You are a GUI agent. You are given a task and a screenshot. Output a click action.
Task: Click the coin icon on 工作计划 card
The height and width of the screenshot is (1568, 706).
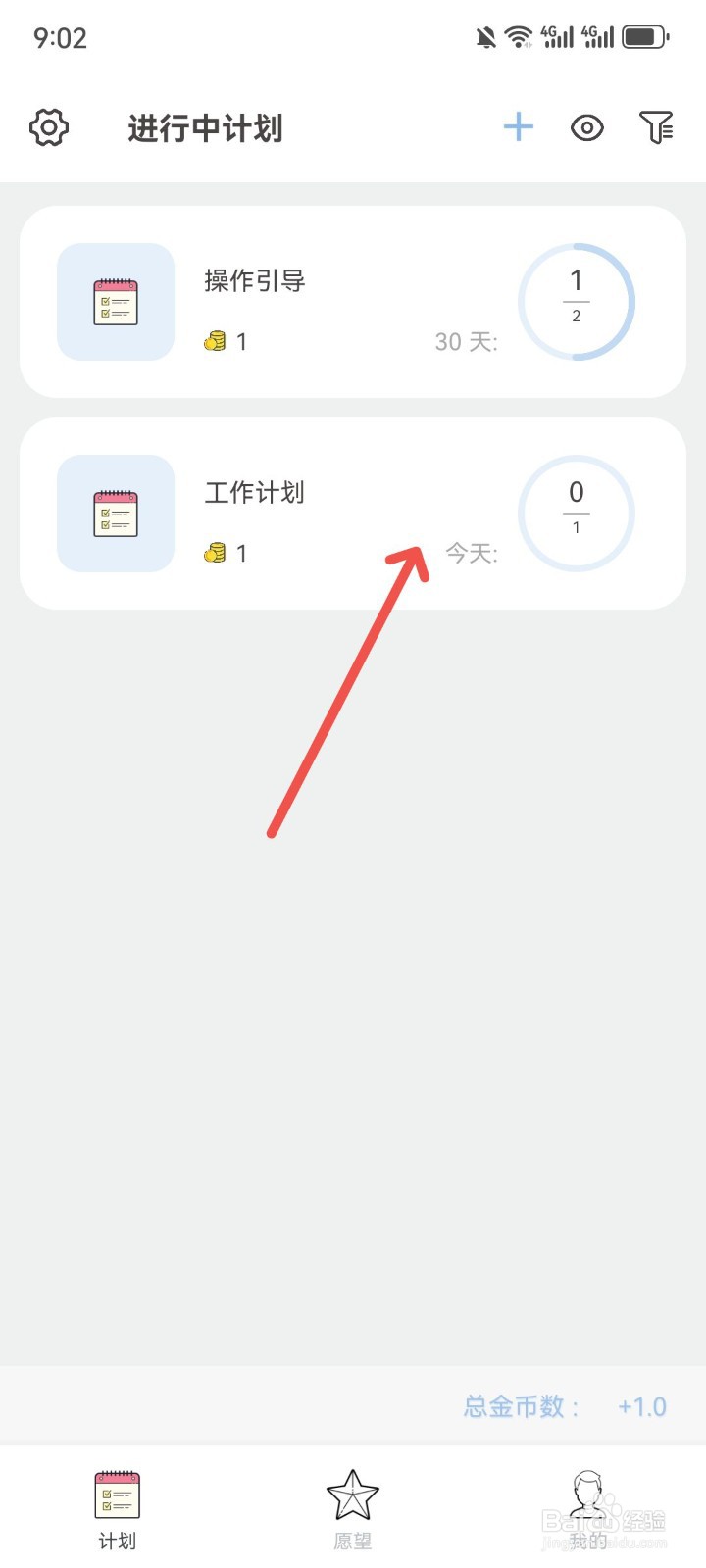214,553
